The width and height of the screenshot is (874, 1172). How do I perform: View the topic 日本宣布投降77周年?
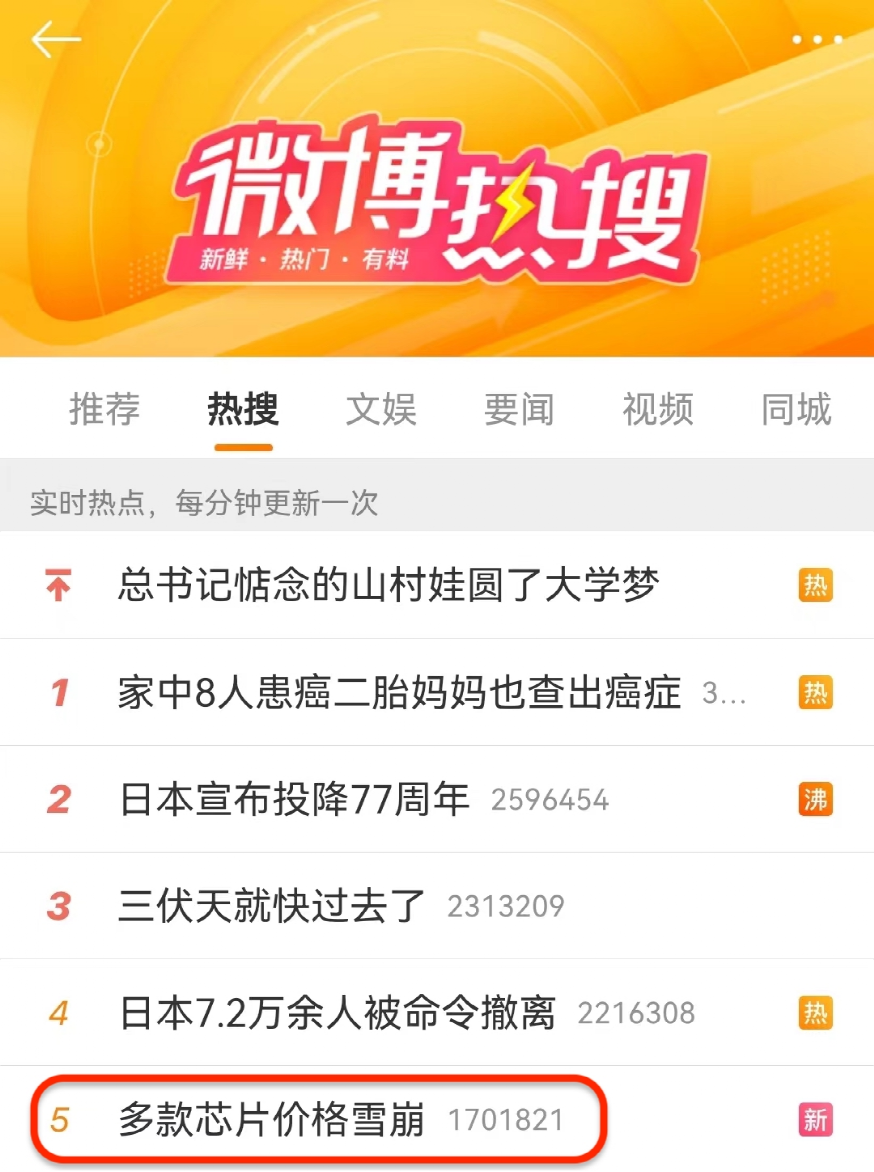295,800
